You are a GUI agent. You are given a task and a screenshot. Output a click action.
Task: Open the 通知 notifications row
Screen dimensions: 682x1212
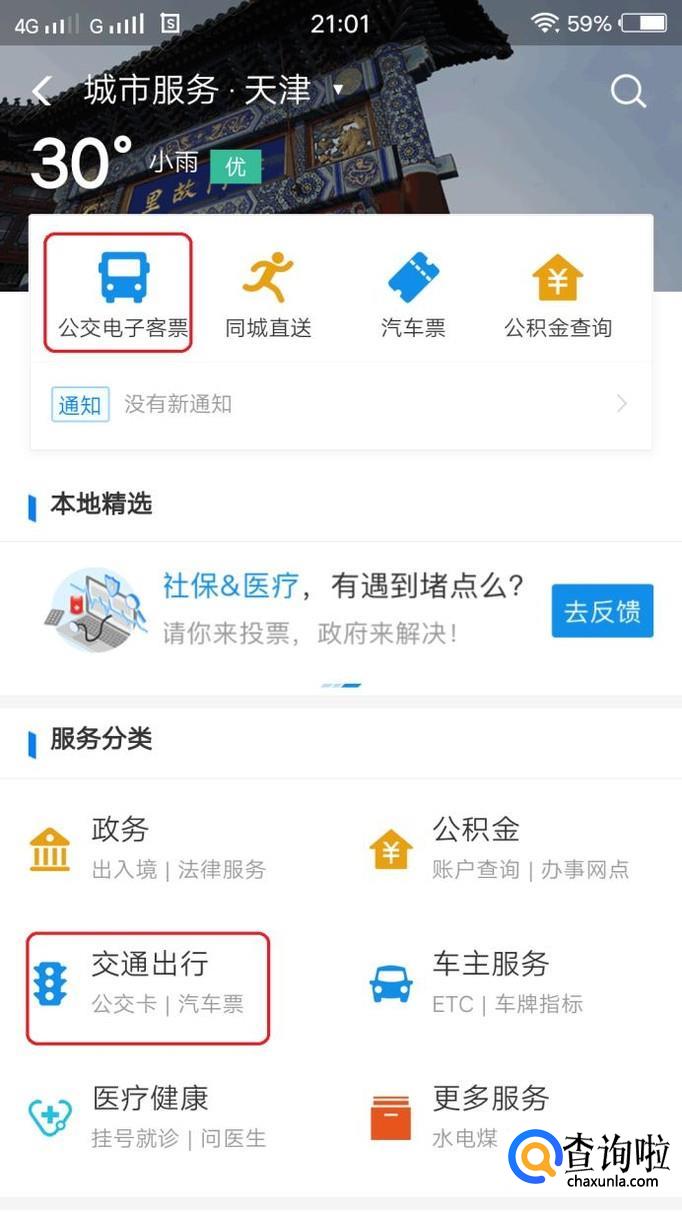coord(340,404)
